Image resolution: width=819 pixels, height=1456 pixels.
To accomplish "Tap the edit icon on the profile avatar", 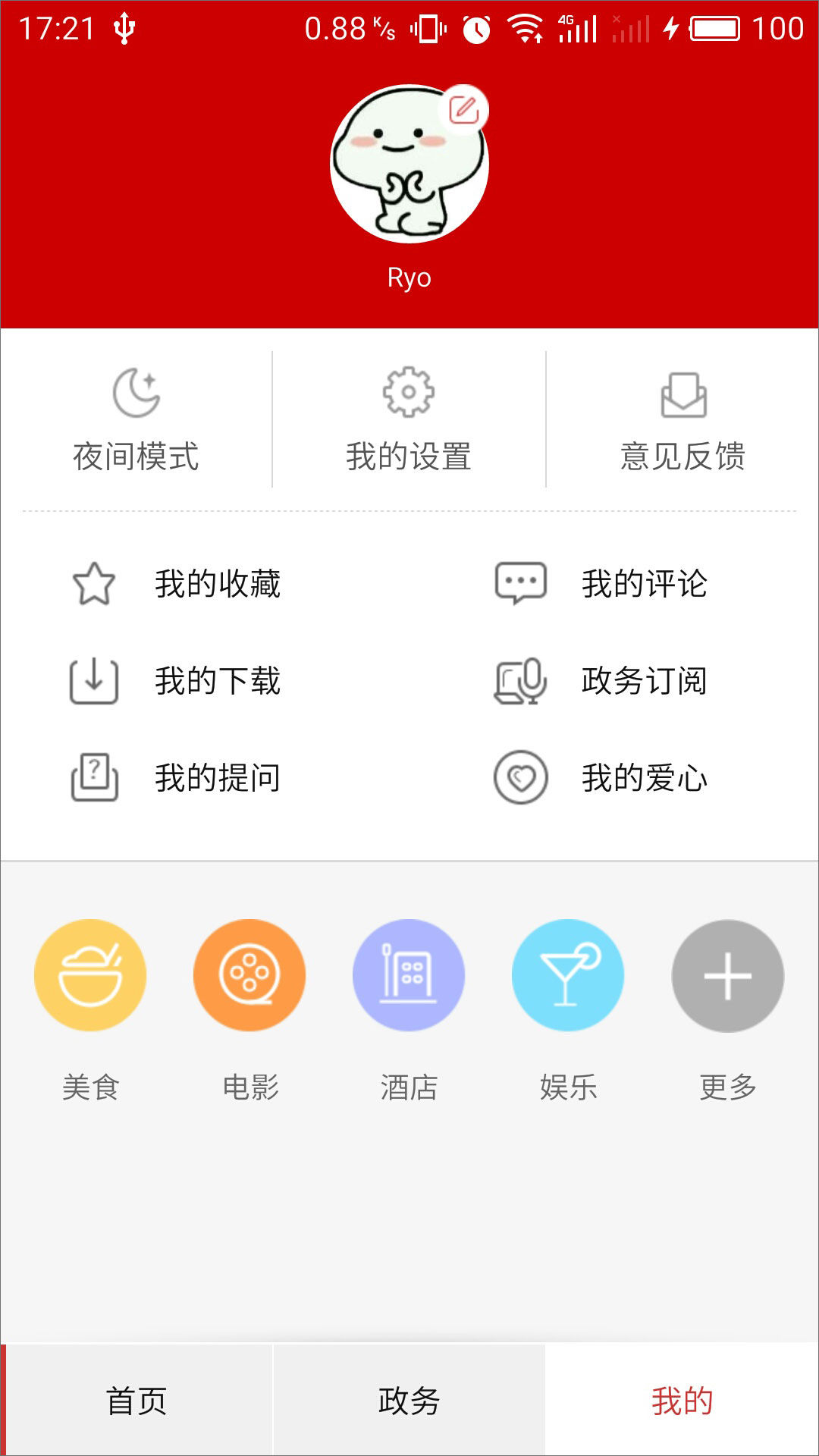I will pos(463,111).
